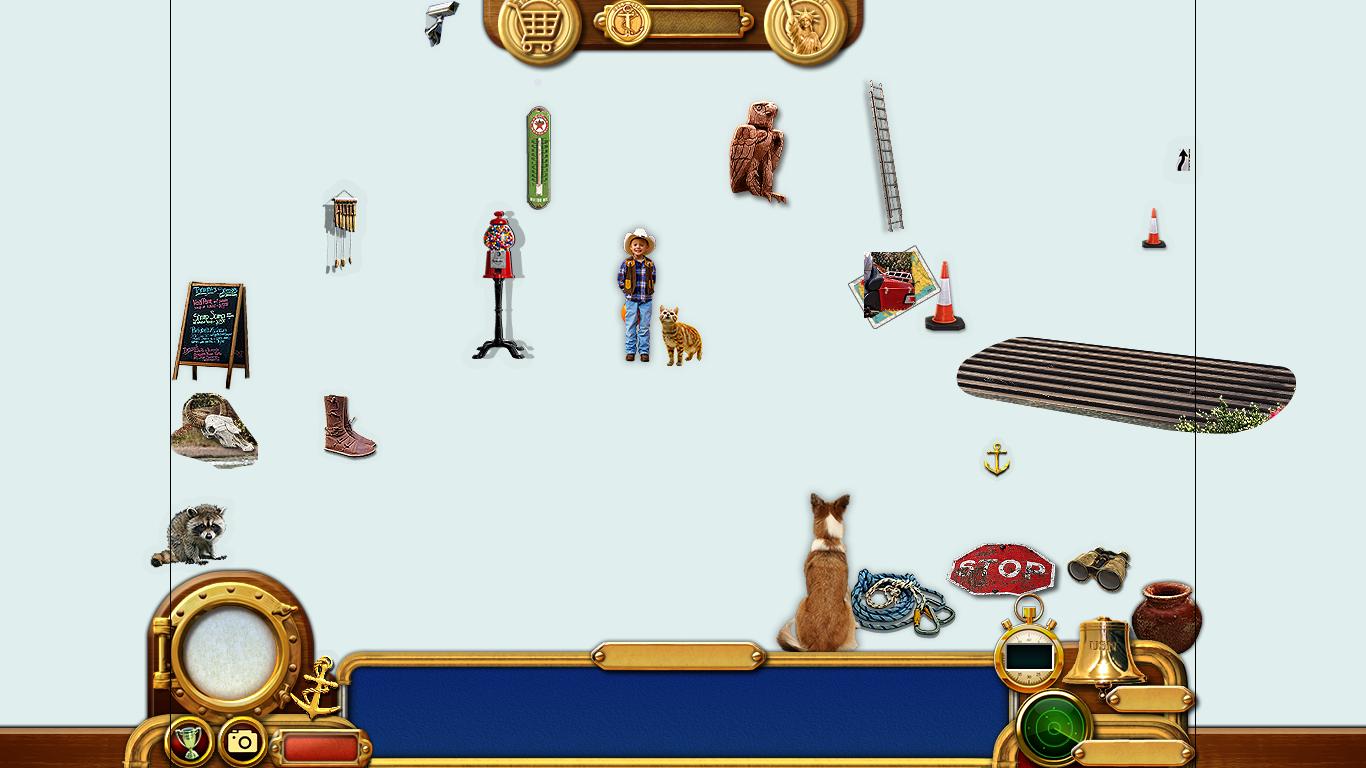
Task: Activate the green radar hint
Action: coord(1052,728)
